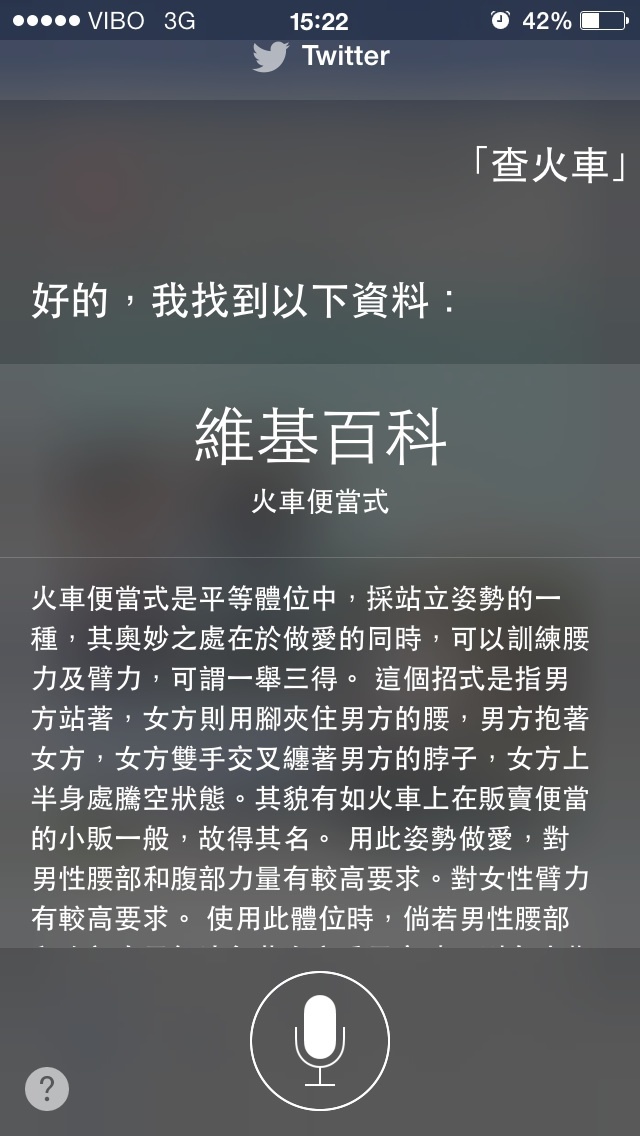Screen dimensions: 640x1136
Task: Open the help question mark icon
Action: (x=47, y=1087)
